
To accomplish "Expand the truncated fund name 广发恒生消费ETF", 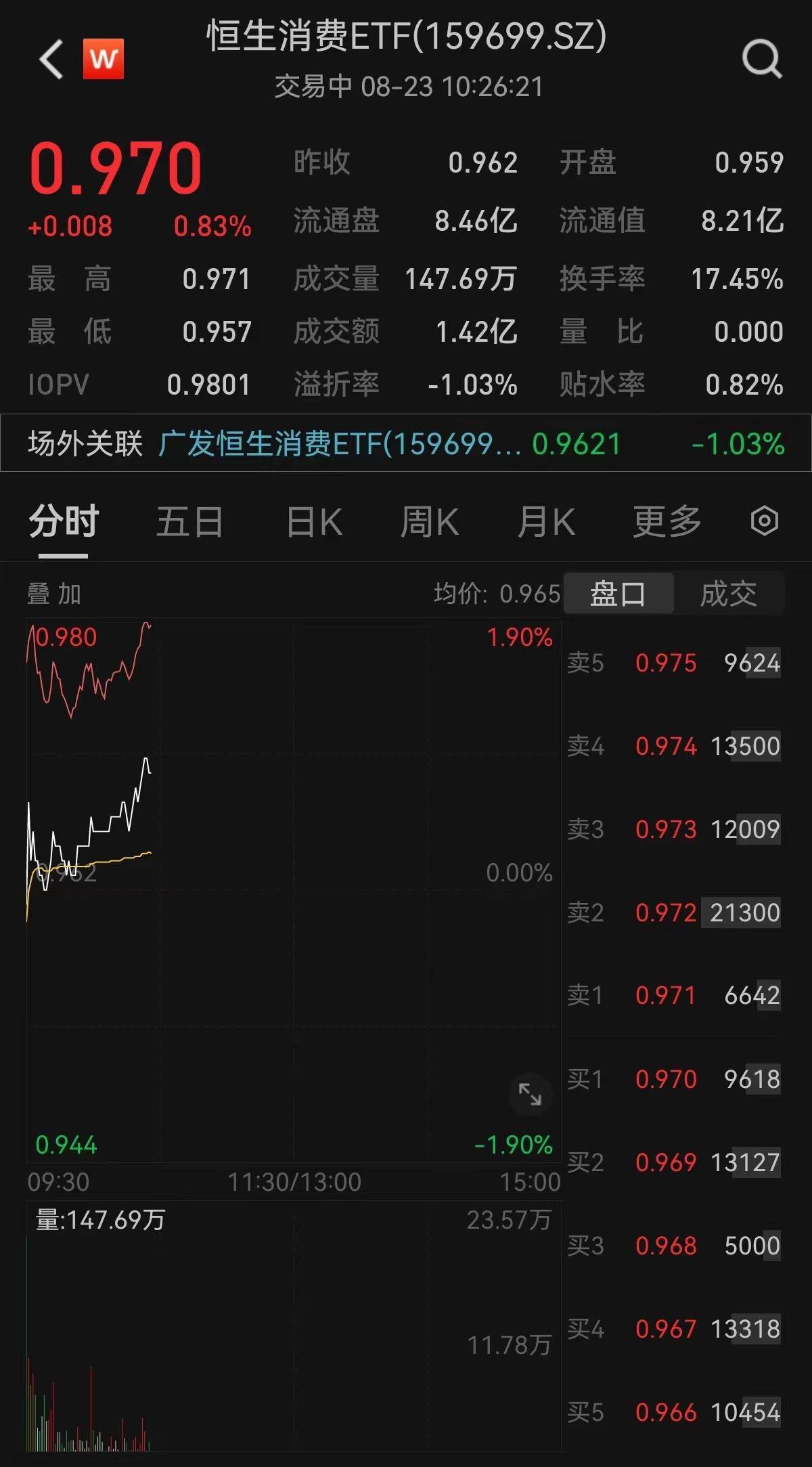I will click(338, 443).
